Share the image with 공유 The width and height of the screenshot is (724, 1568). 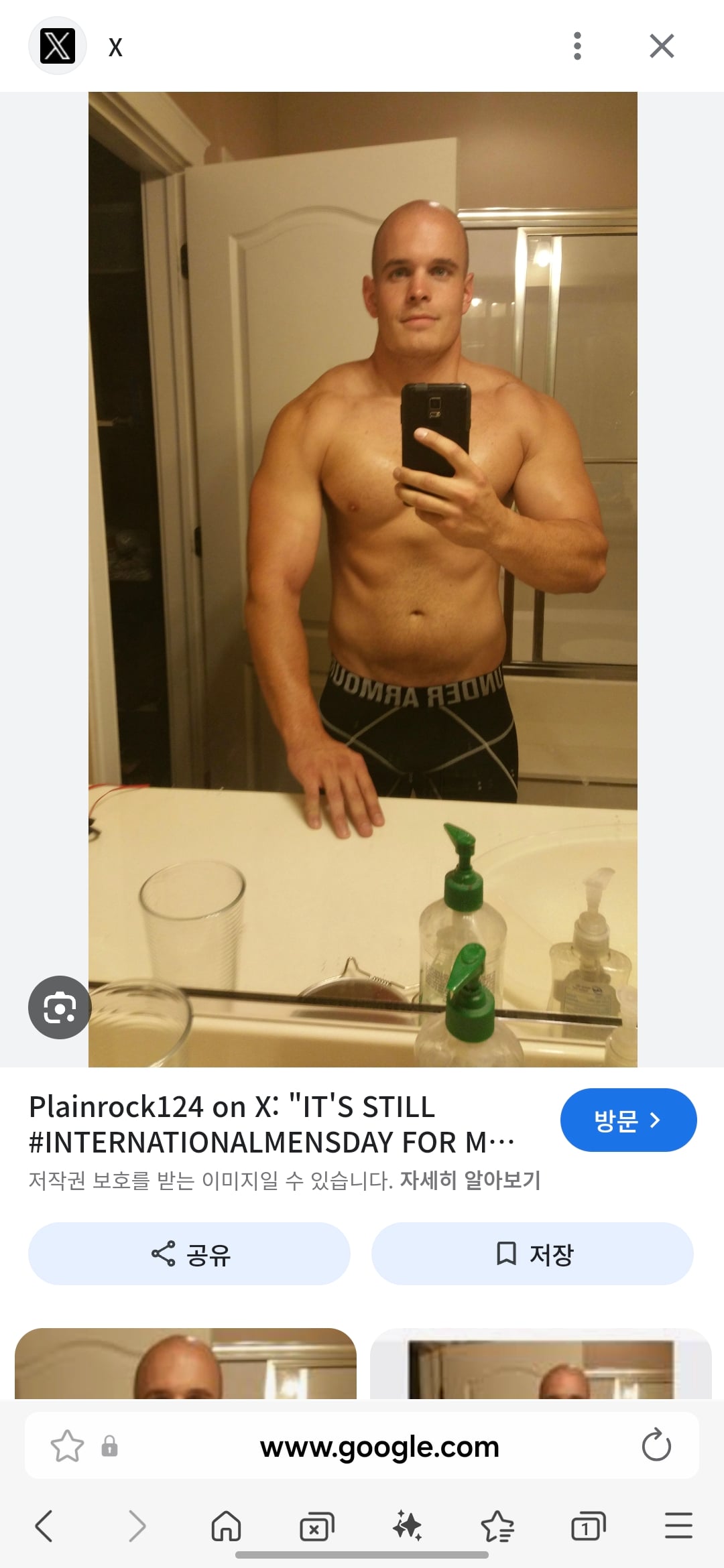(189, 1254)
